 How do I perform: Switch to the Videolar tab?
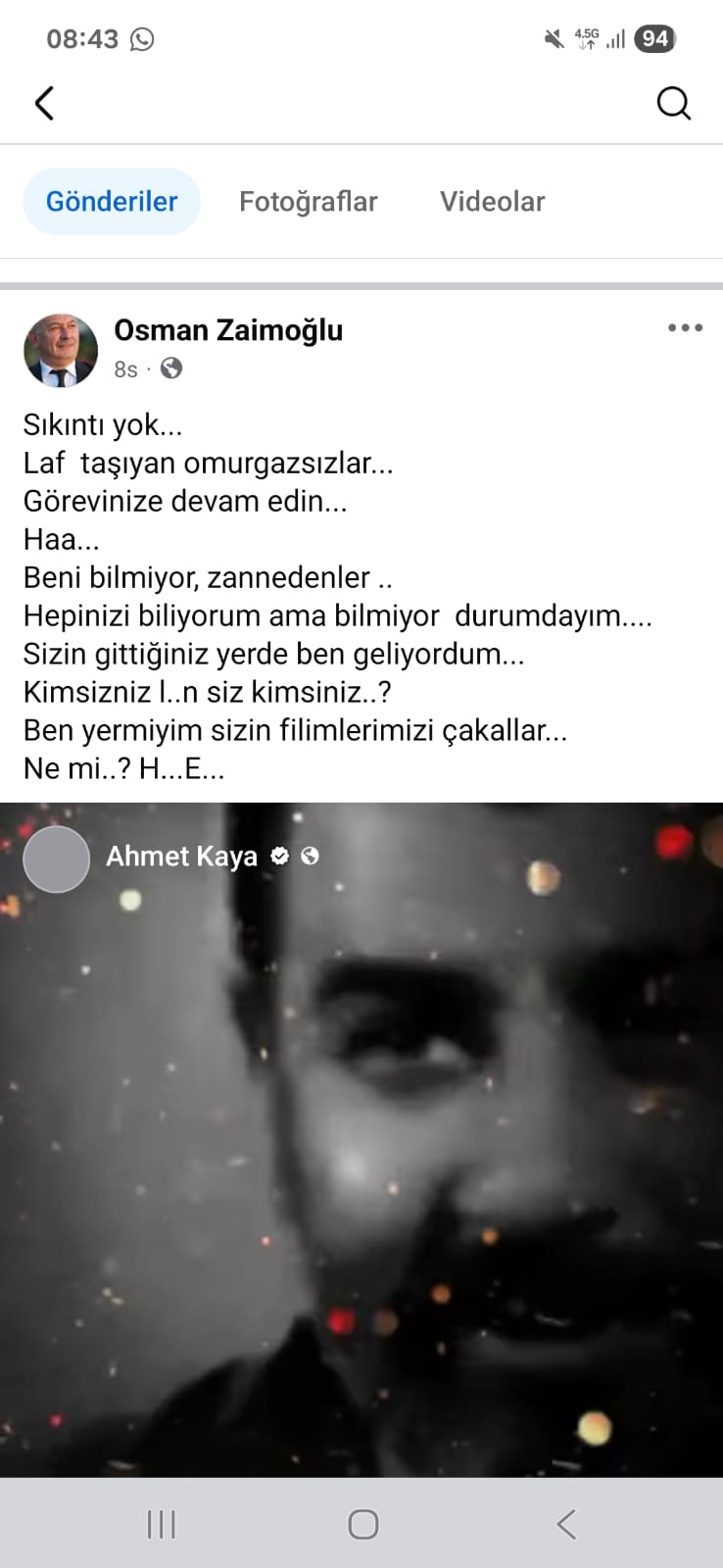492,202
